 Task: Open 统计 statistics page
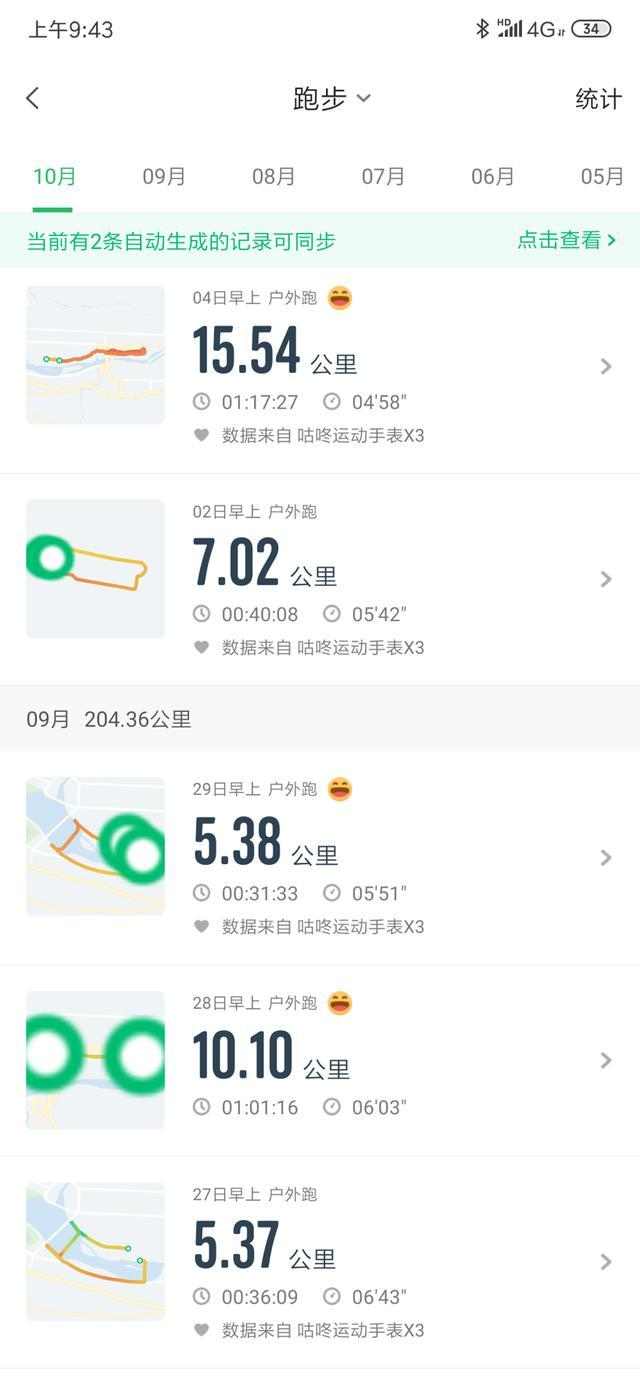click(x=598, y=98)
